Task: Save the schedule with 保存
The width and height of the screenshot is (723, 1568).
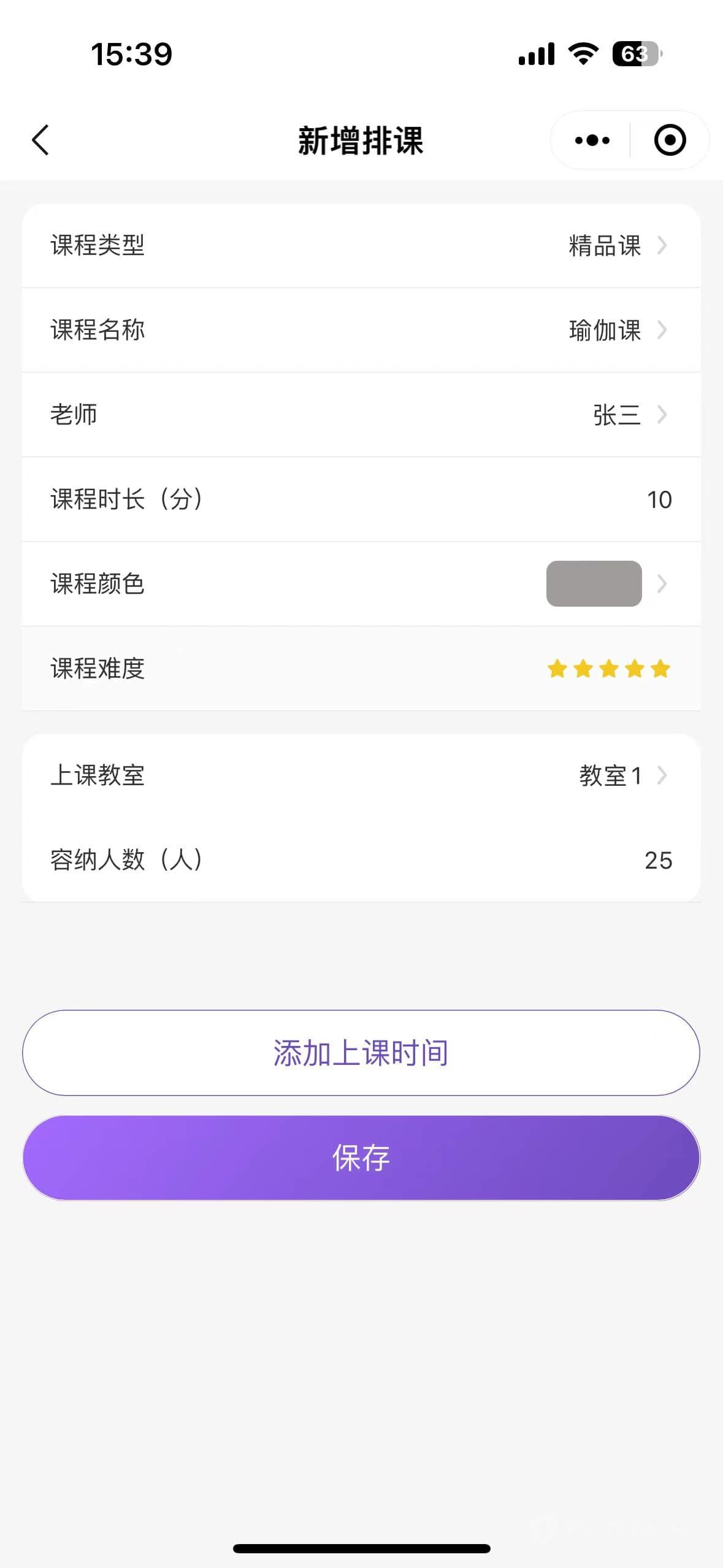Action: 361,1158
